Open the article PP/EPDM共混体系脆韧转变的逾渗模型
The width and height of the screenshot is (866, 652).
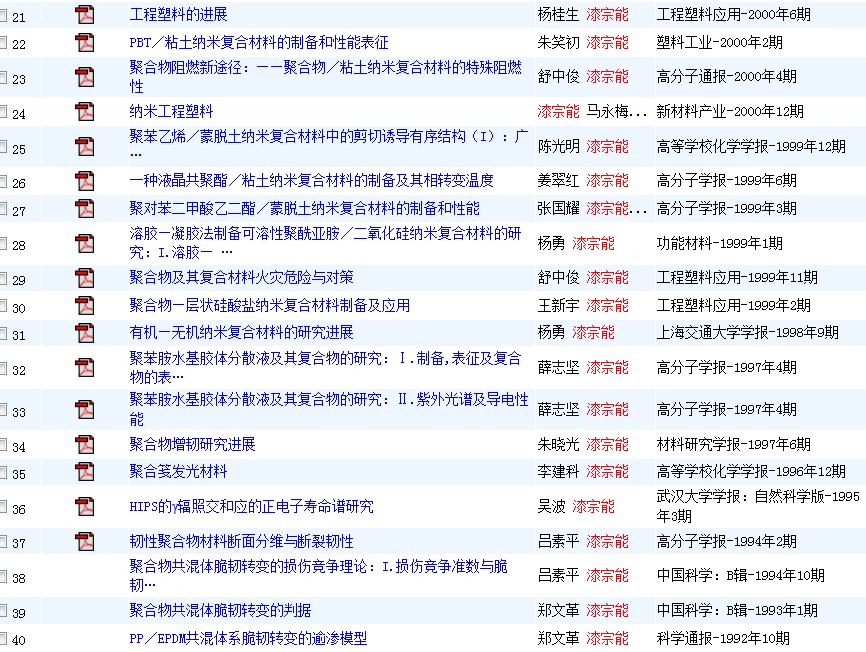tap(248, 638)
